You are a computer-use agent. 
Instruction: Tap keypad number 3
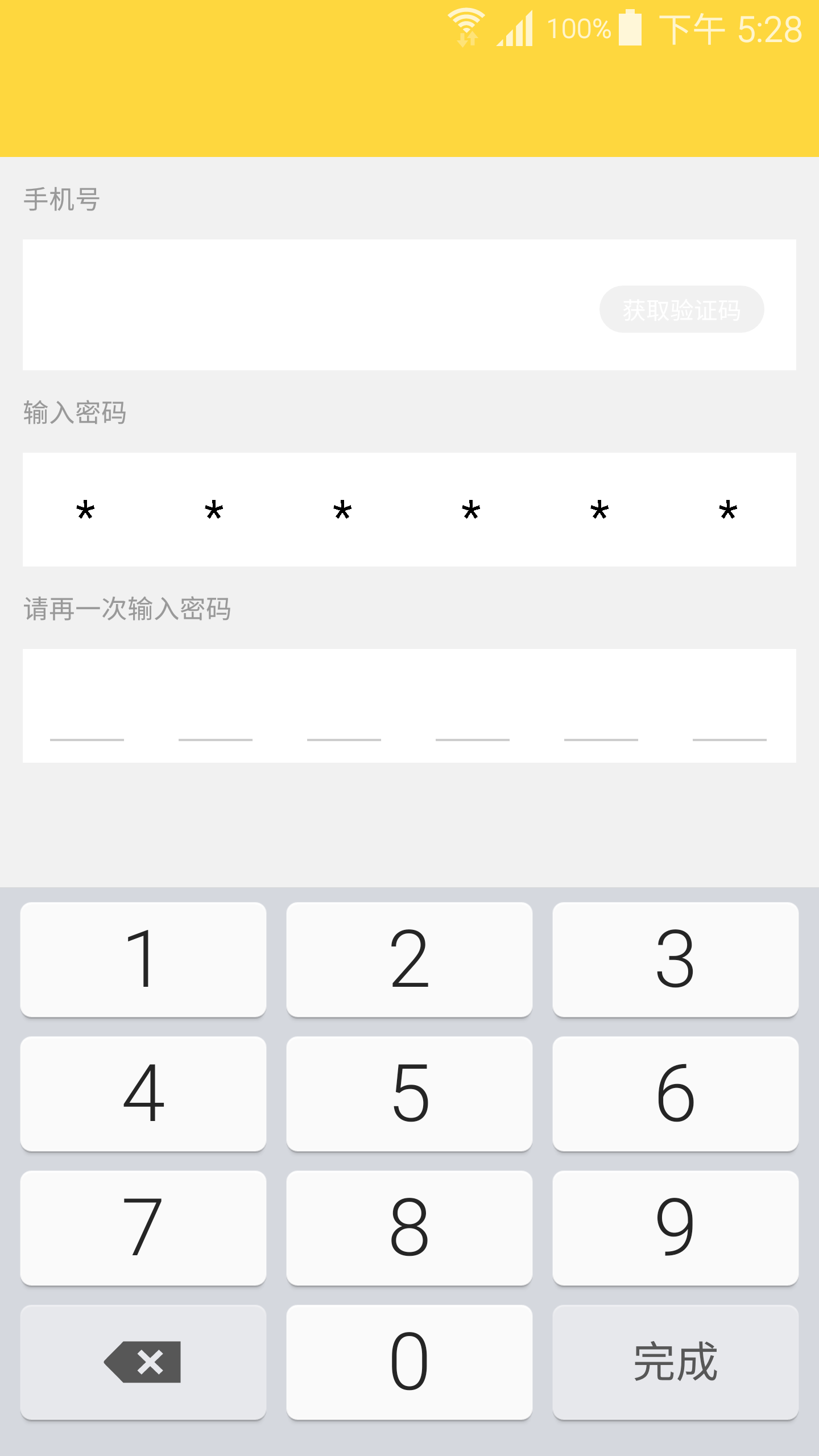tap(676, 959)
